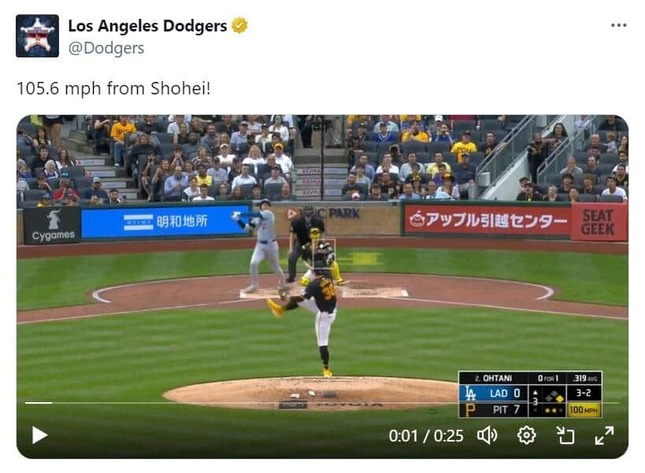The width and height of the screenshot is (645, 473).
Task: Open the Los Angeles Dodgers account name
Action: tap(147, 26)
